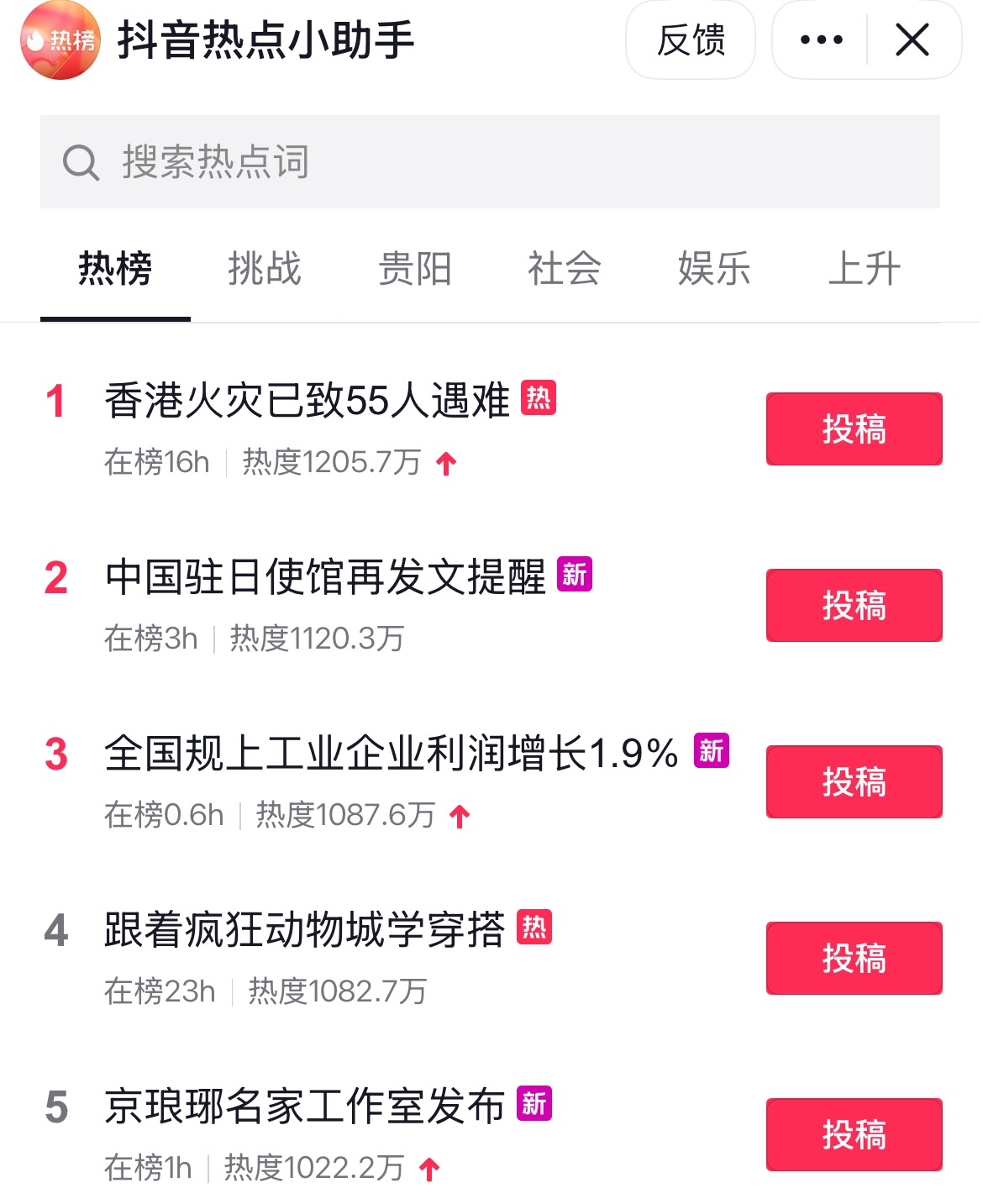983x1204 pixels.
Task: Select the 热榜 tab
Action: pyautogui.click(x=115, y=269)
